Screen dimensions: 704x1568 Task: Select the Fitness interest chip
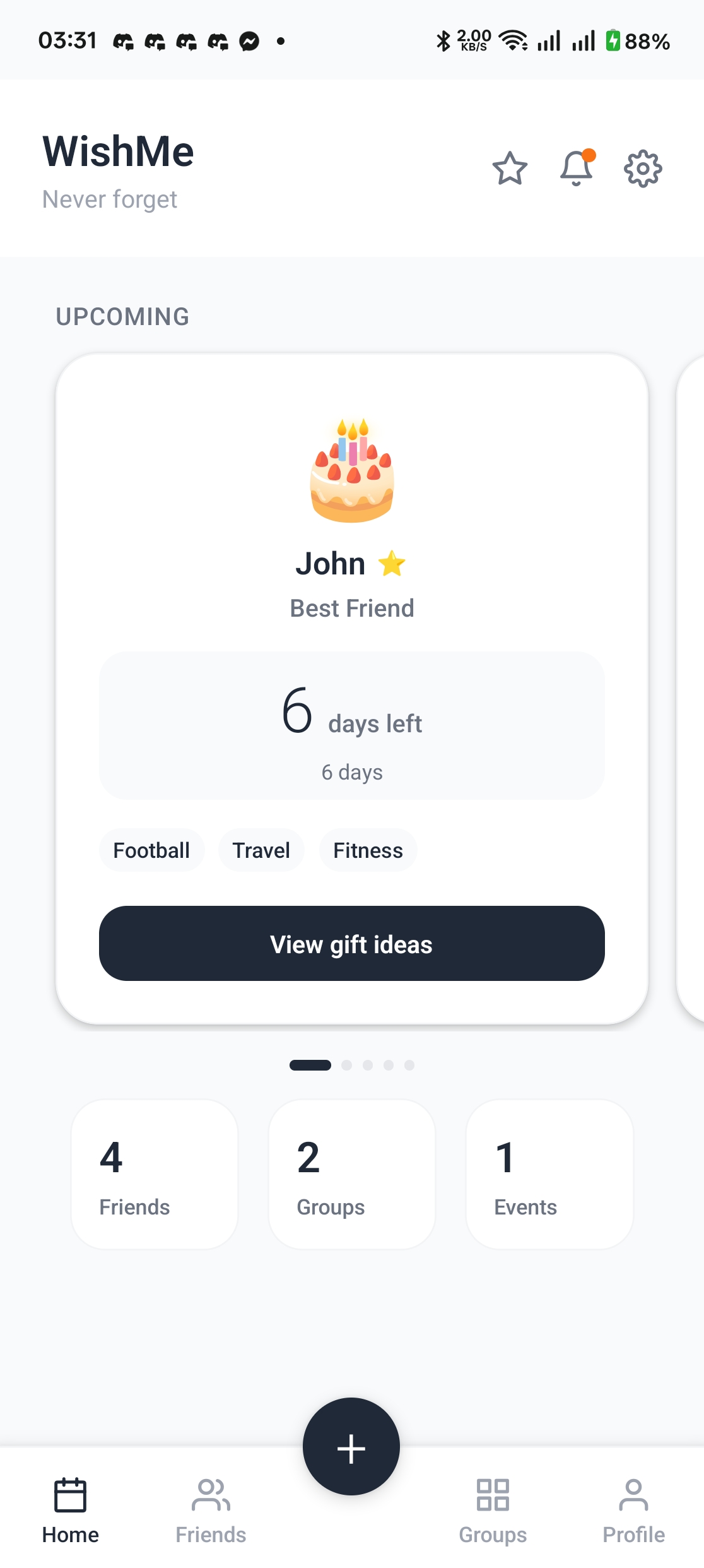pos(368,850)
